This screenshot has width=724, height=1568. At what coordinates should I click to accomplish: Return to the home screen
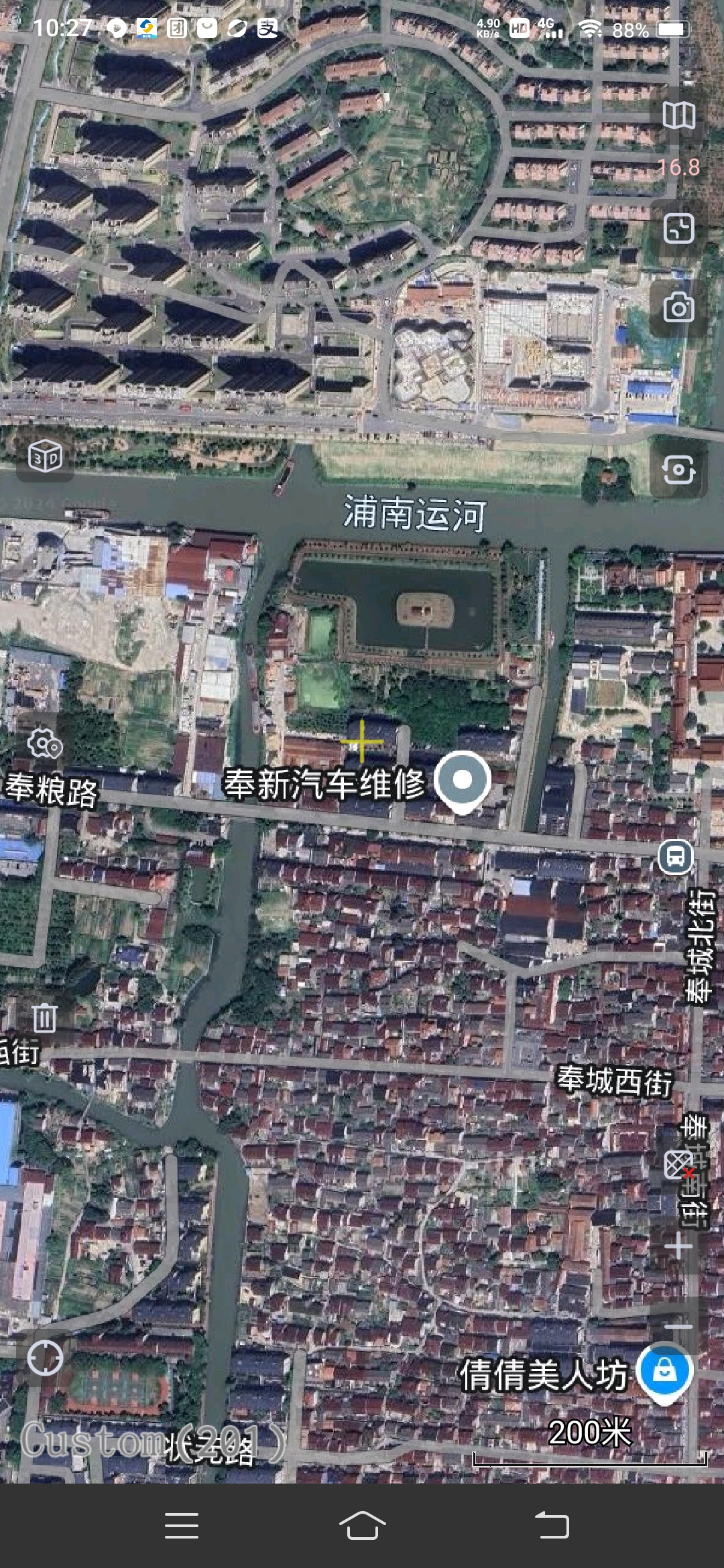tap(362, 1526)
